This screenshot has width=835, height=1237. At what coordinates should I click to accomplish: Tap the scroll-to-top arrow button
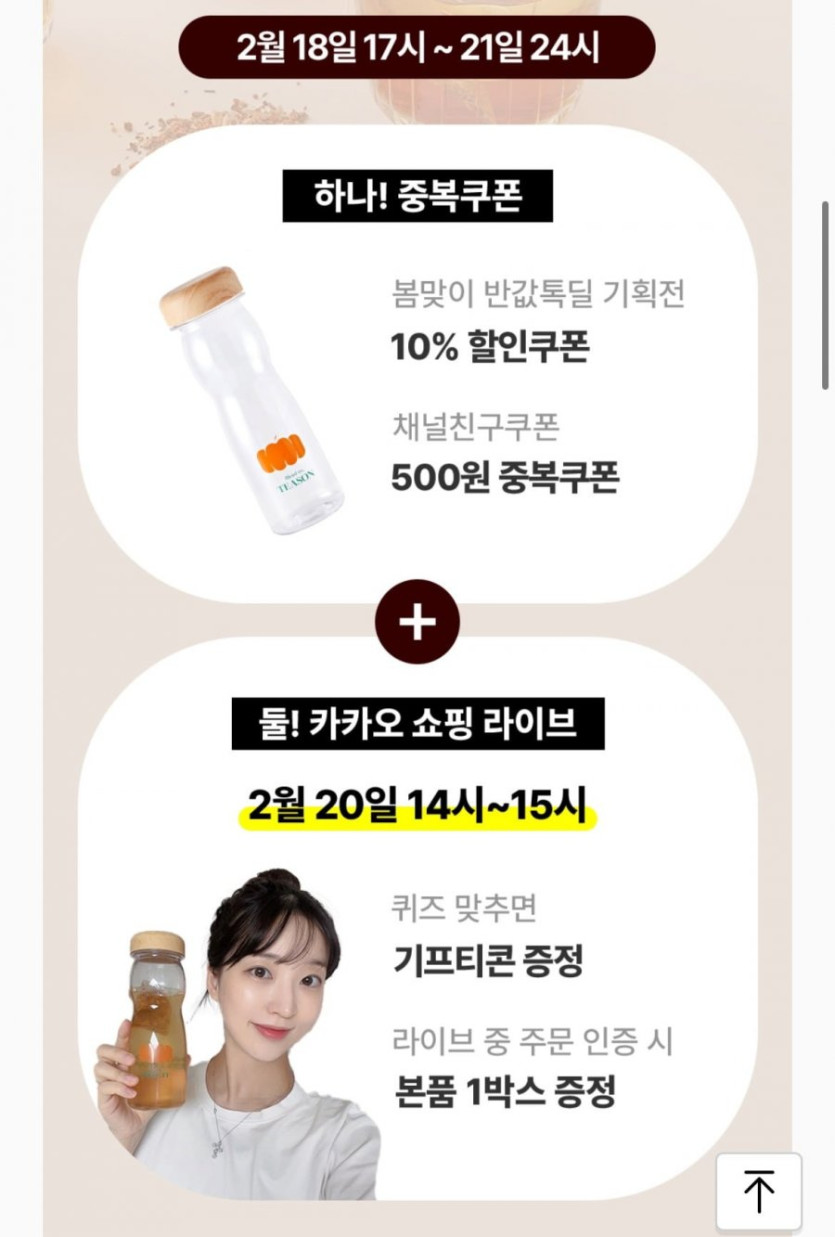(758, 1191)
